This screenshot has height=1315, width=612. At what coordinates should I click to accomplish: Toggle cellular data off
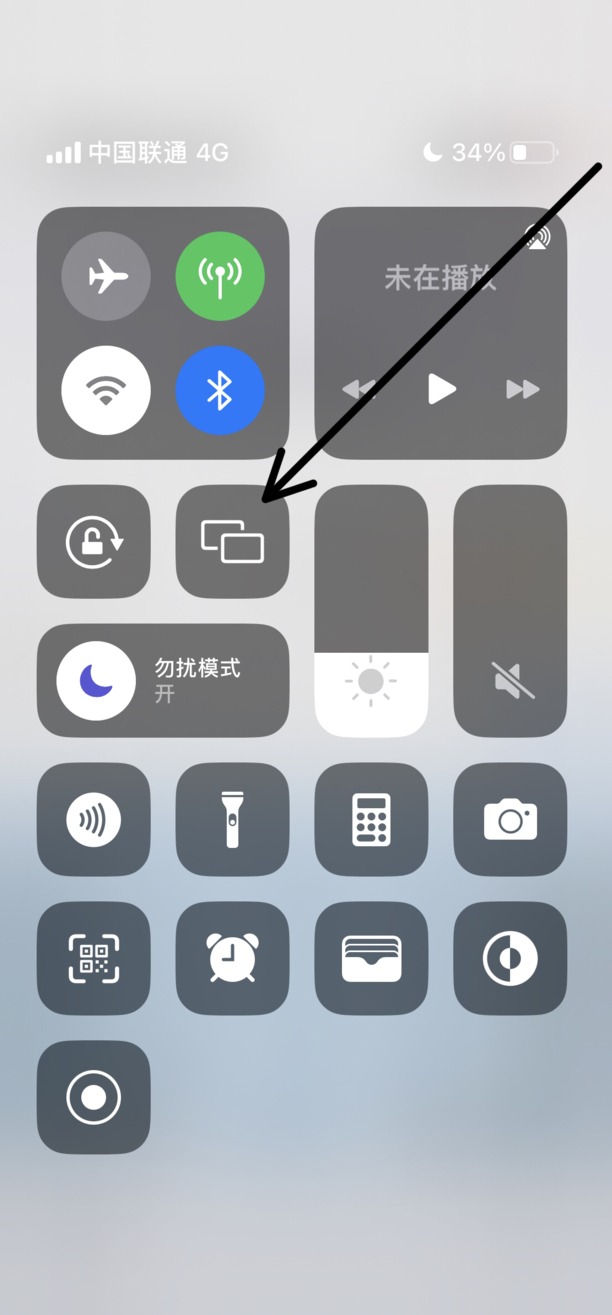[220, 276]
